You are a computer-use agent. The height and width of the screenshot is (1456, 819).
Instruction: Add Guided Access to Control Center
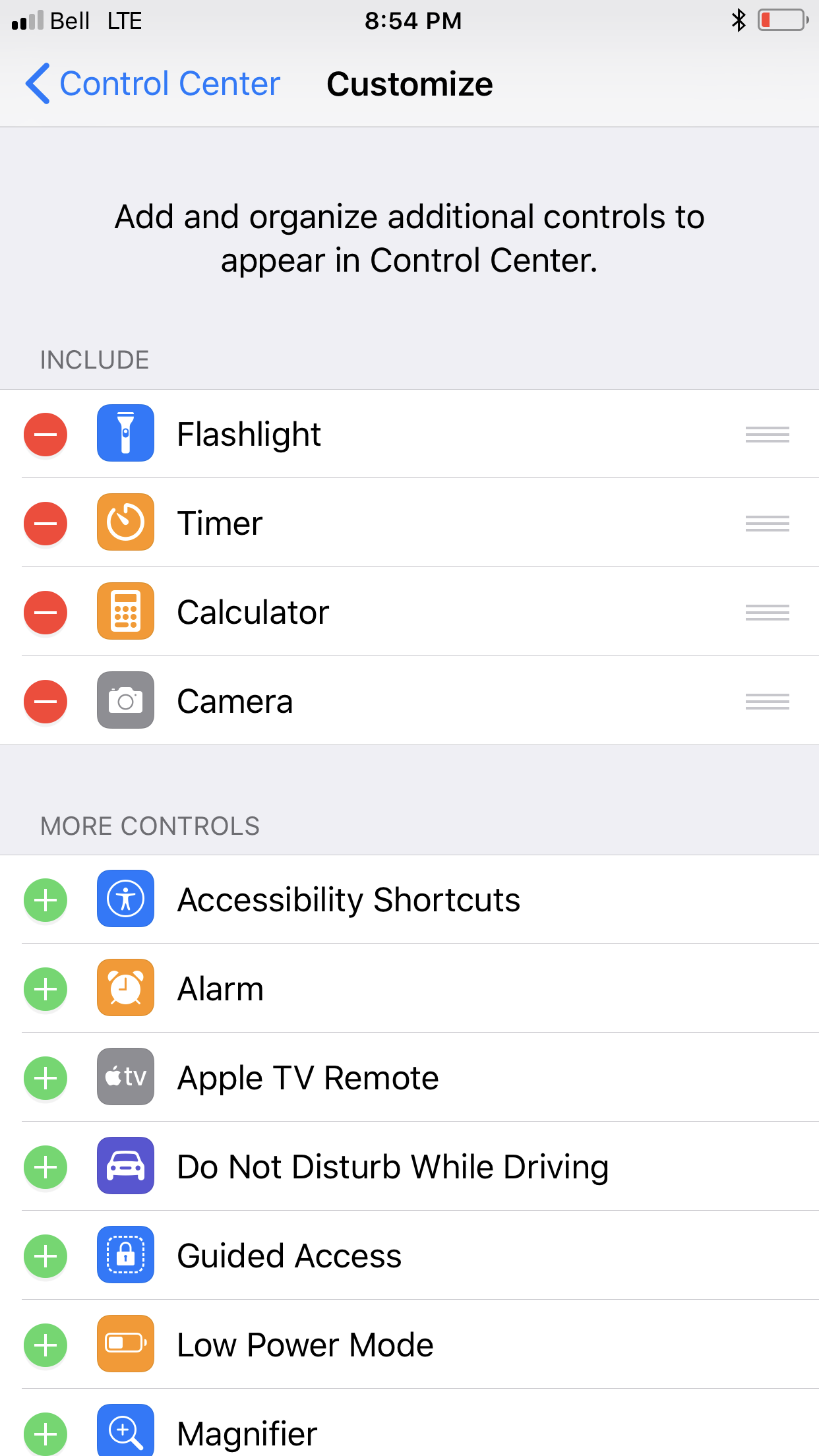pyautogui.click(x=45, y=1256)
